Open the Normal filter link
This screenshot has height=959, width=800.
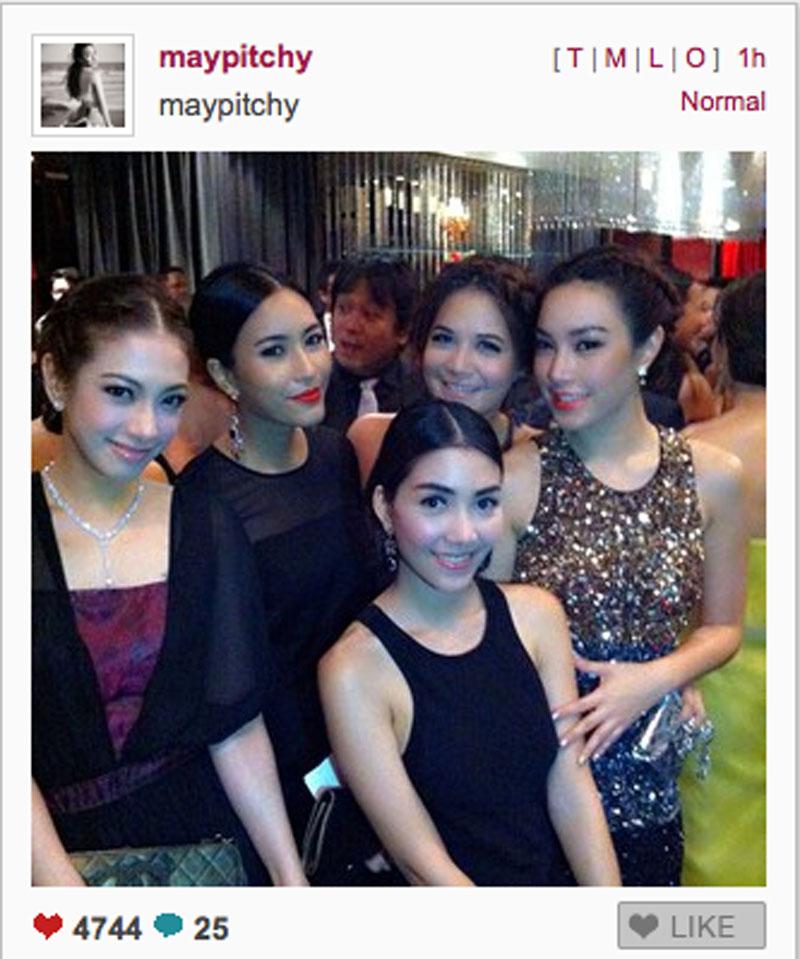coord(722,102)
